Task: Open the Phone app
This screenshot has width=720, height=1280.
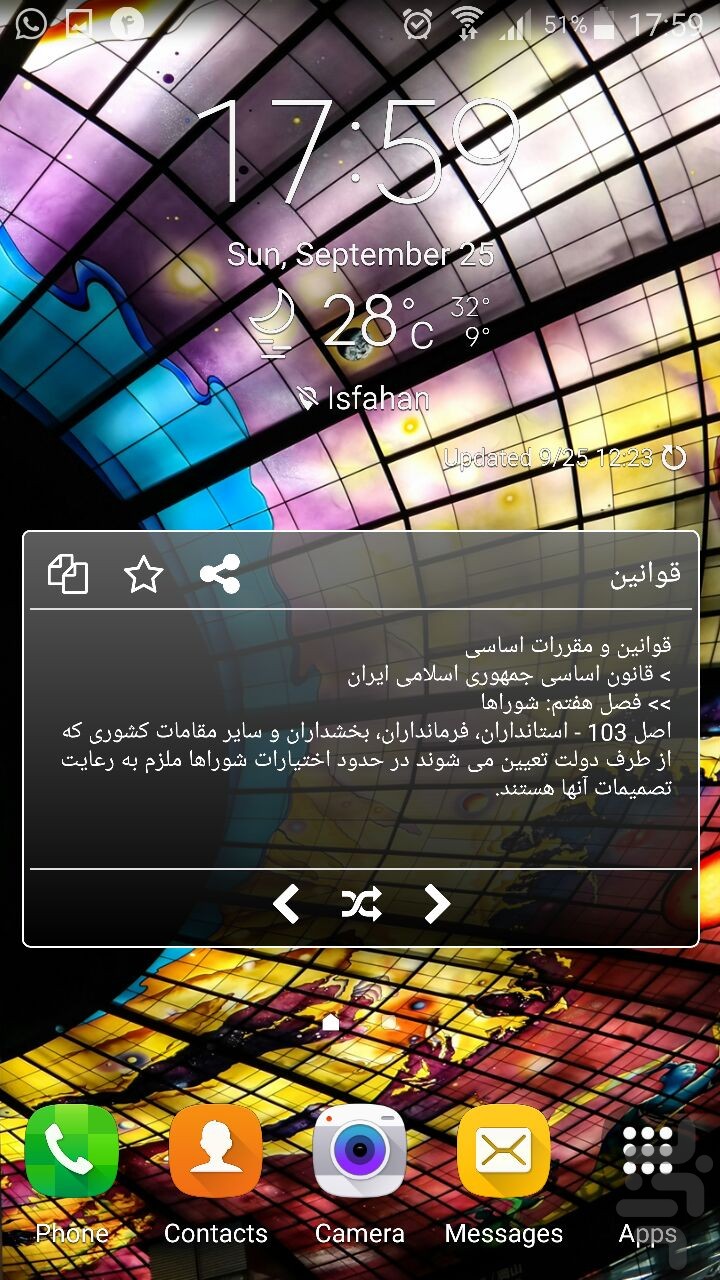Action: click(x=72, y=1152)
